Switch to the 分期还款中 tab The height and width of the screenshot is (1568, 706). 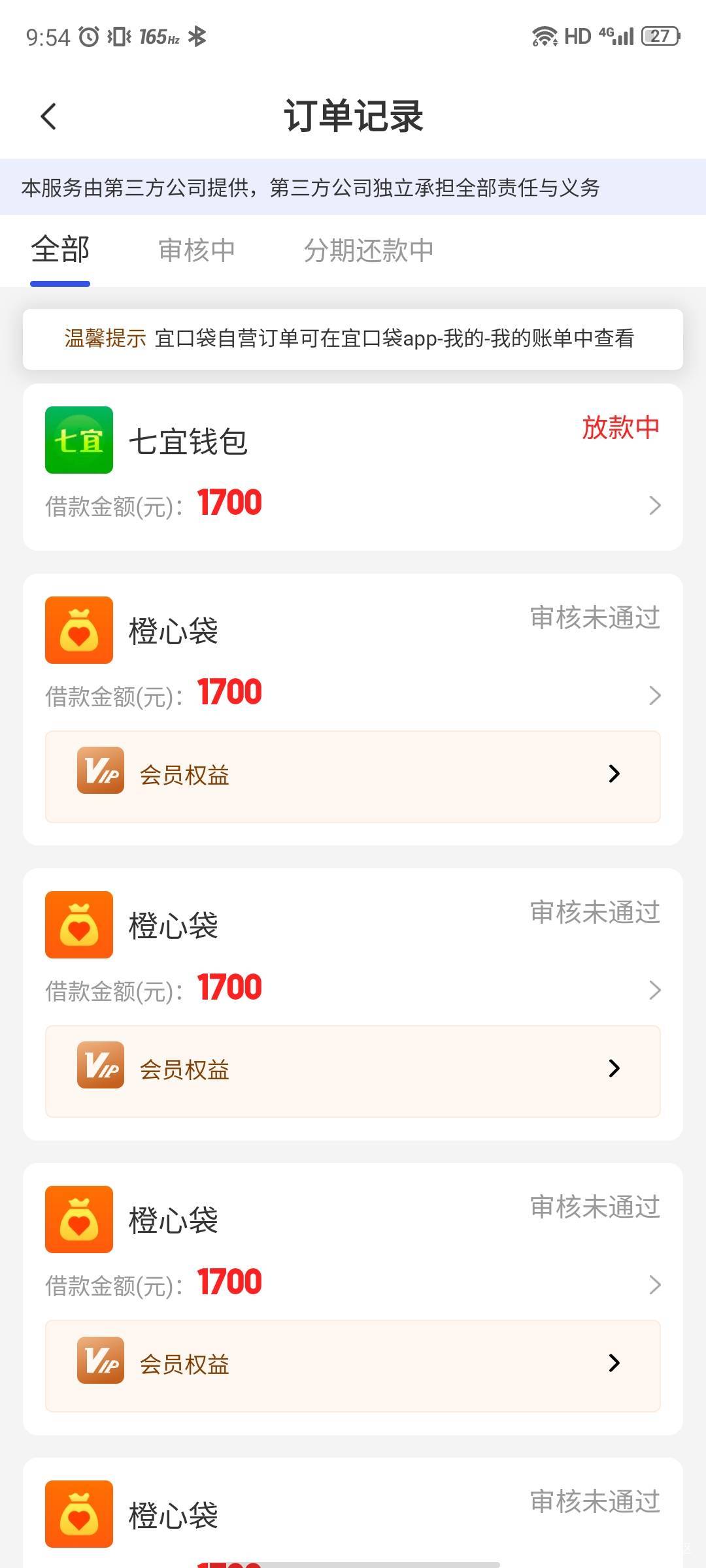(x=369, y=250)
